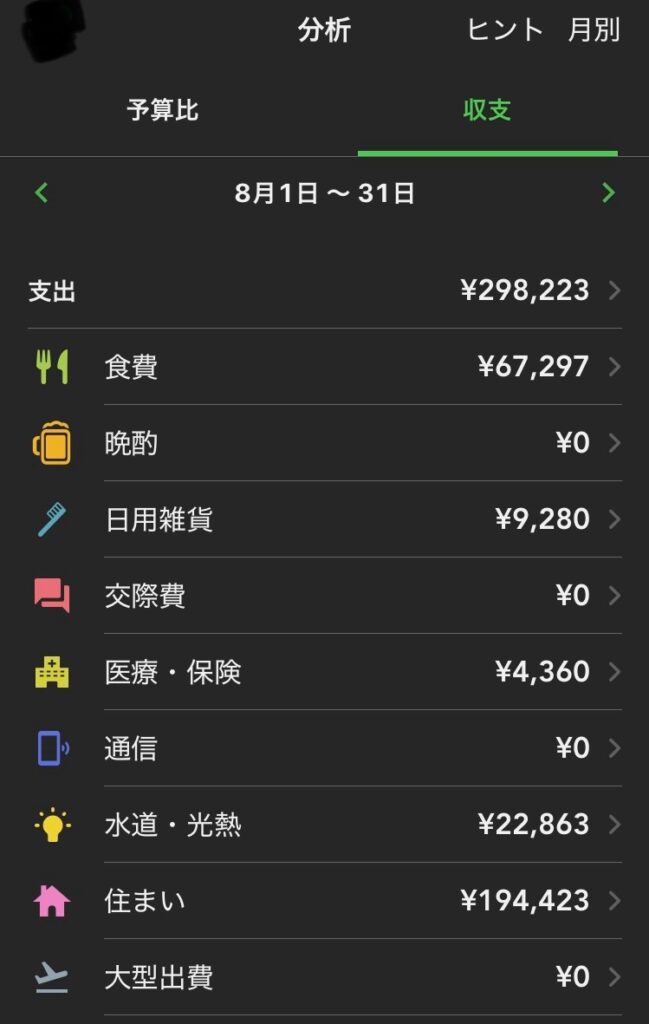This screenshot has height=1024, width=649.
Task: Go to the previous month
Action: coord(41,193)
